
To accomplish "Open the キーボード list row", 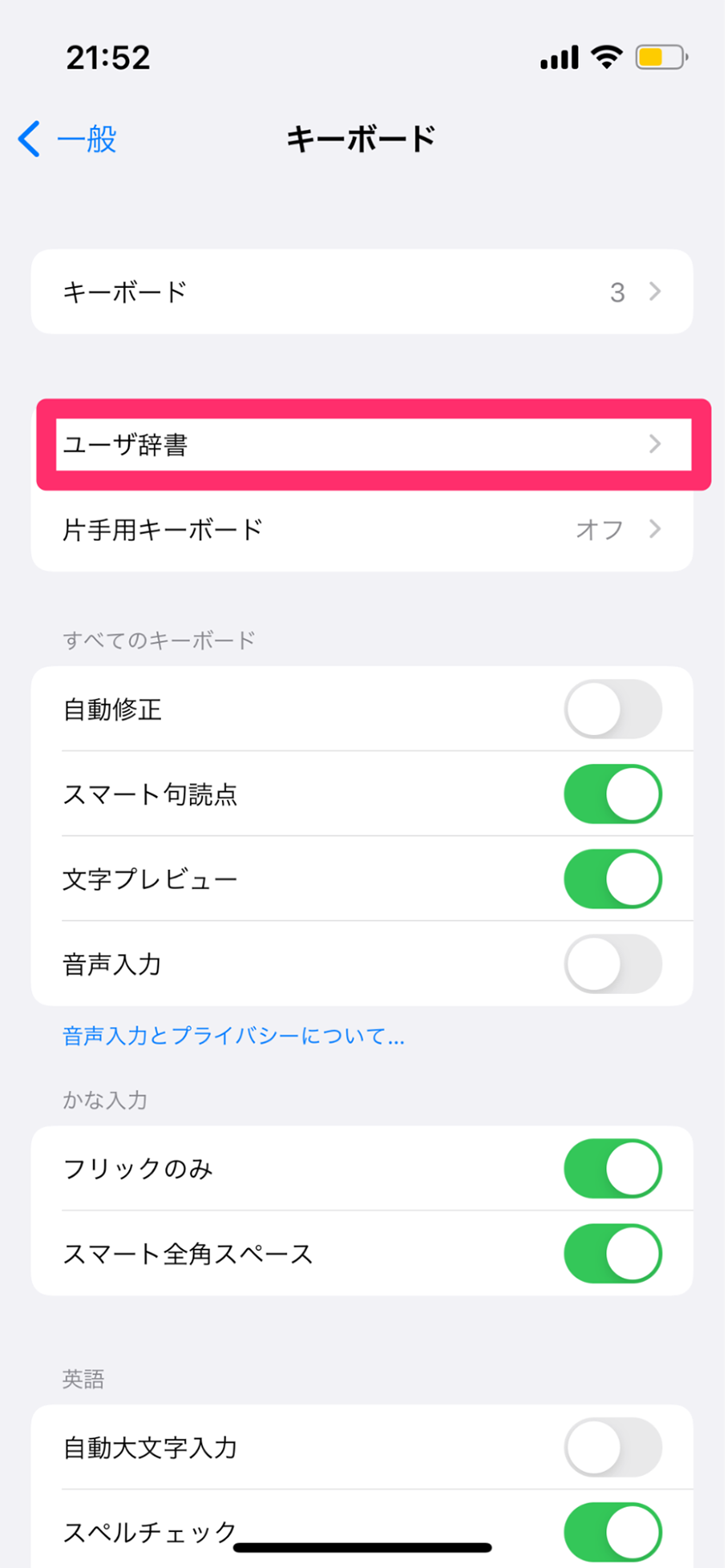I will (362, 291).
